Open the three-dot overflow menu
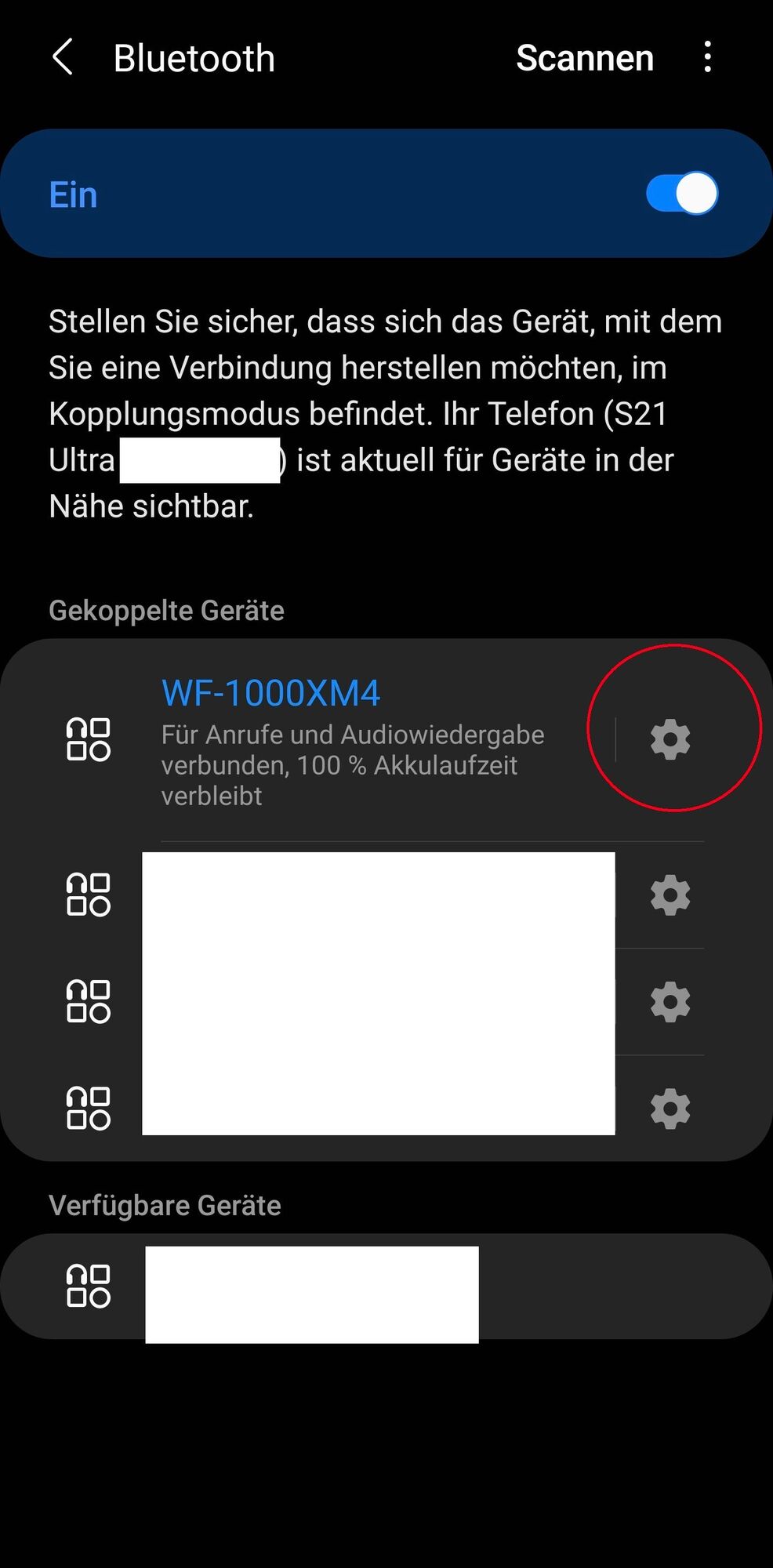The height and width of the screenshot is (1568, 773). pyautogui.click(x=706, y=57)
